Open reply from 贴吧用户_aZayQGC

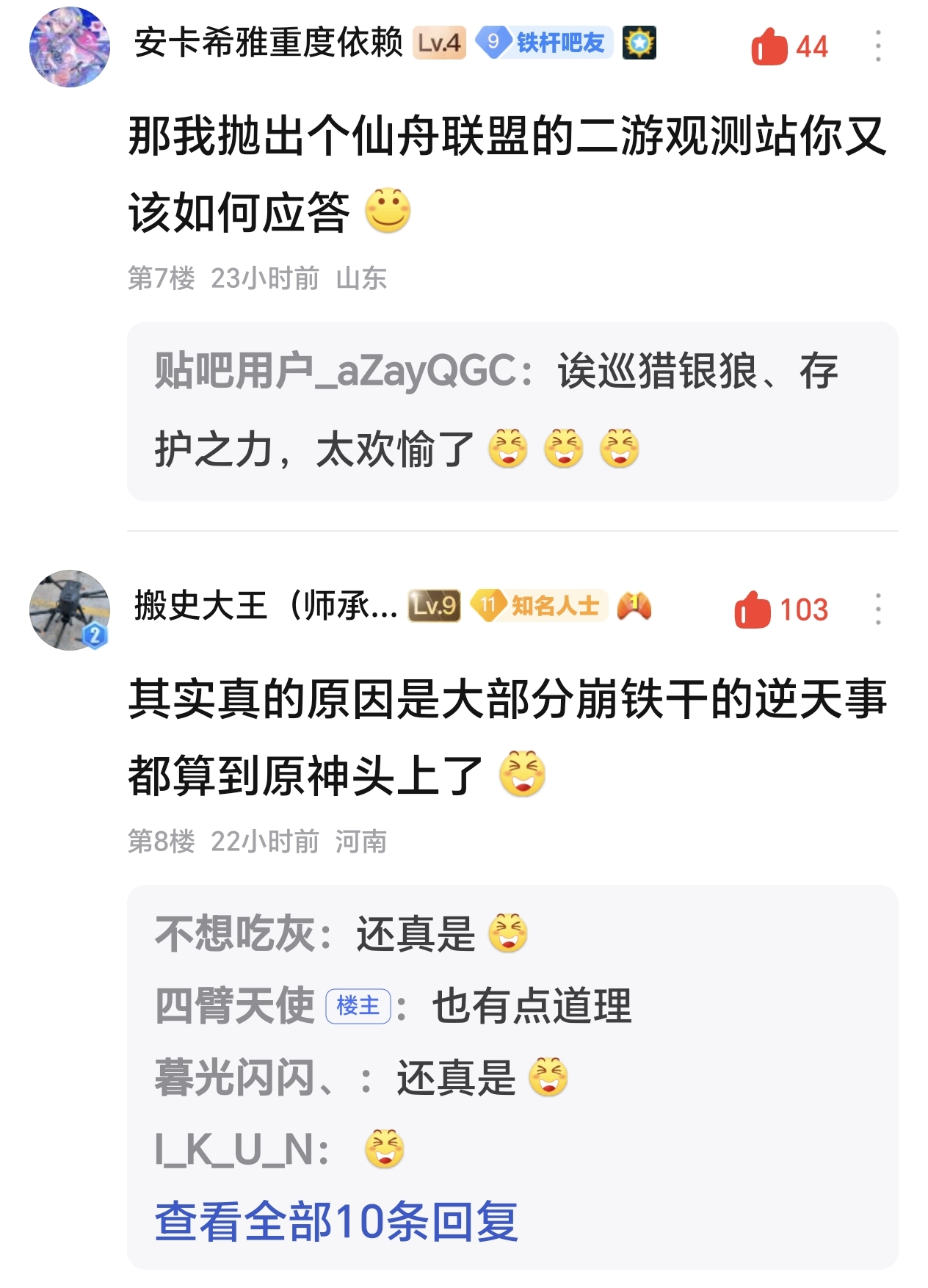pos(512,410)
